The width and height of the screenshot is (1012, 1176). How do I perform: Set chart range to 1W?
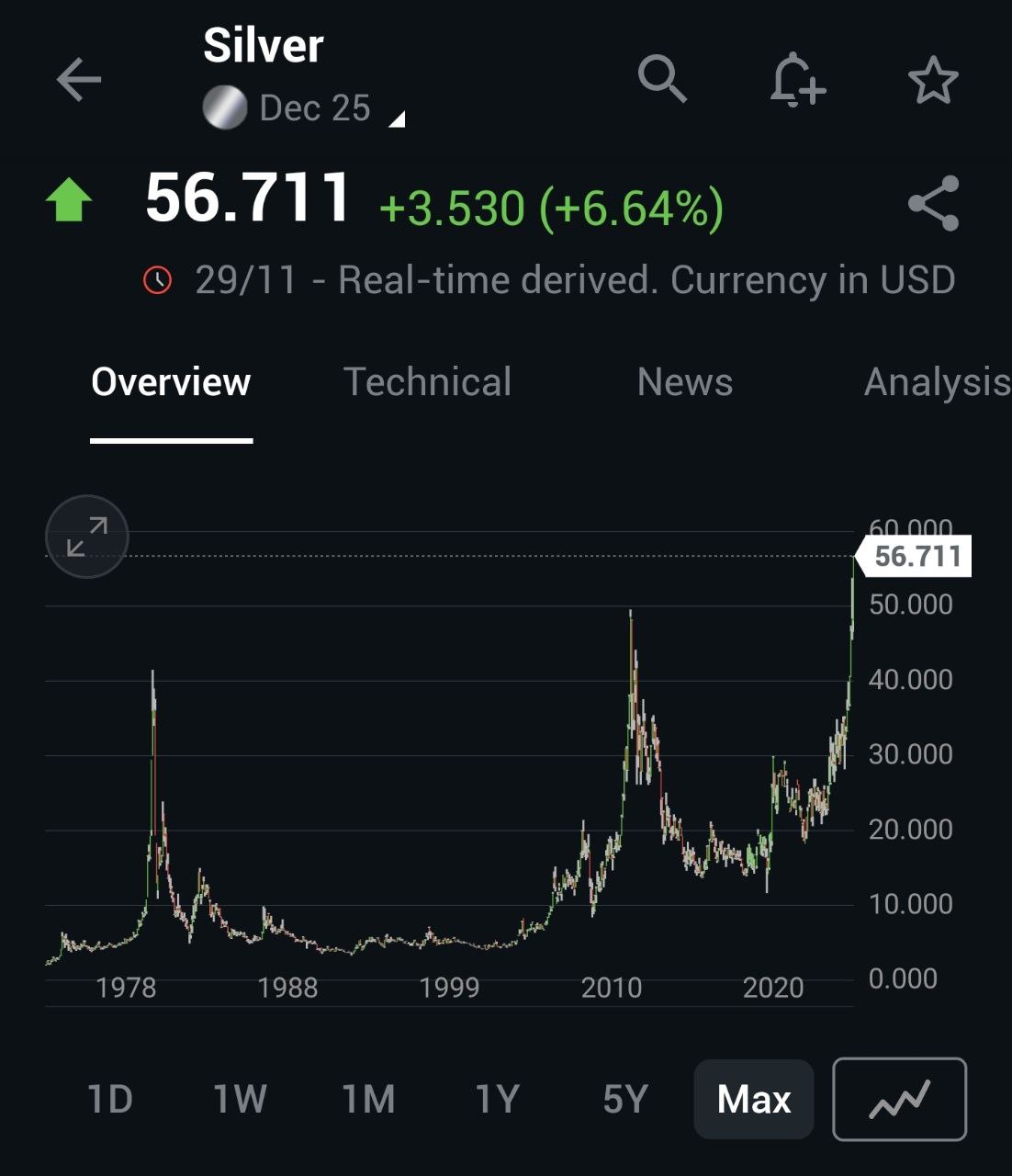pyautogui.click(x=240, y=1099)
